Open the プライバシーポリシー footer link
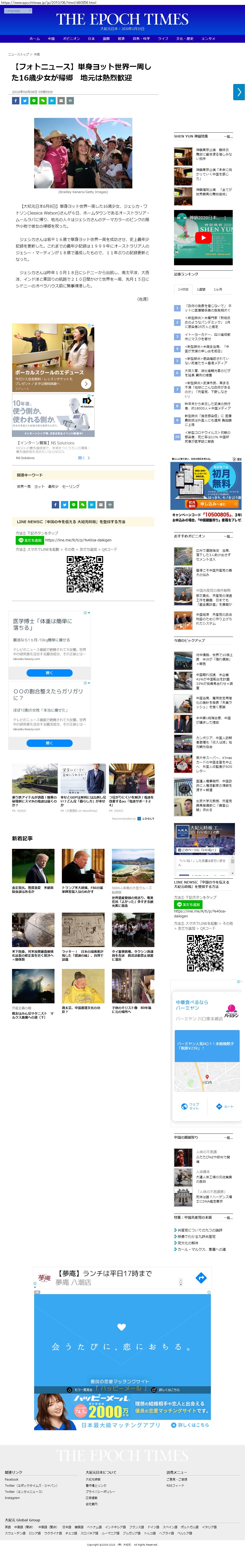Image resolution: width=245 pixels, height=1568 pixels. click(x=100, y=1492)
